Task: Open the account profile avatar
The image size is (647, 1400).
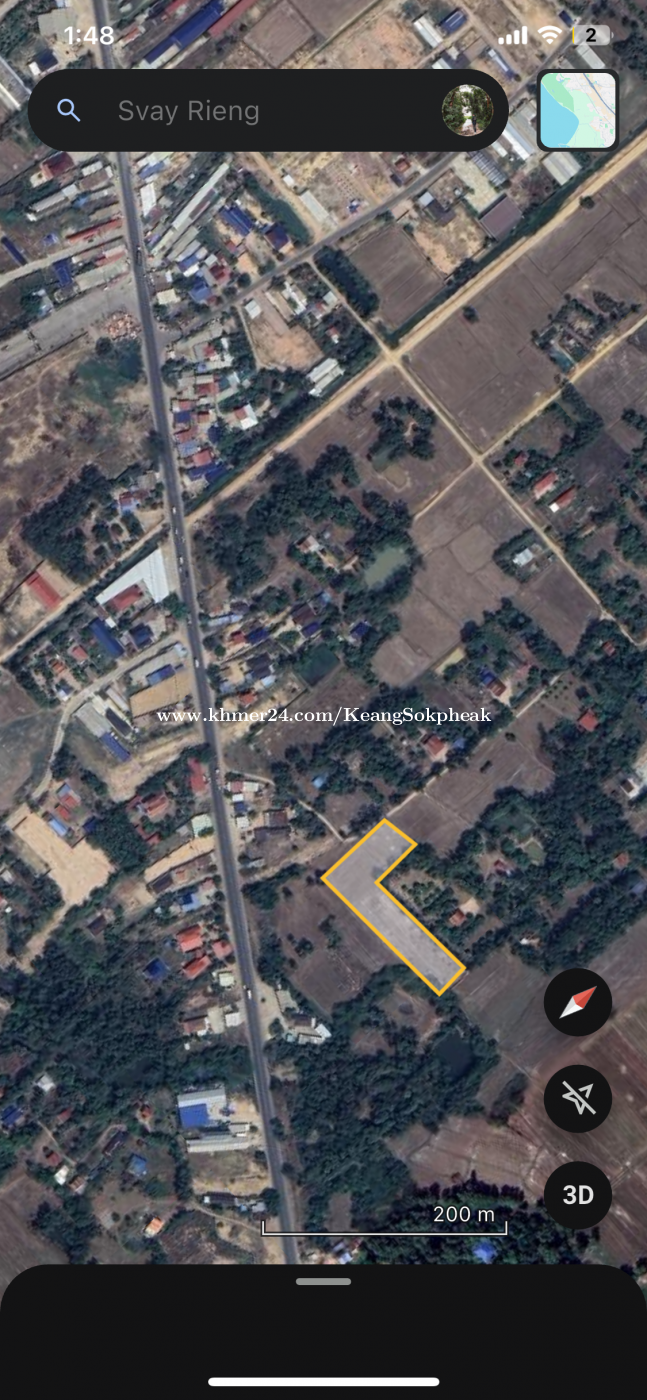Action: pos(467,110)
